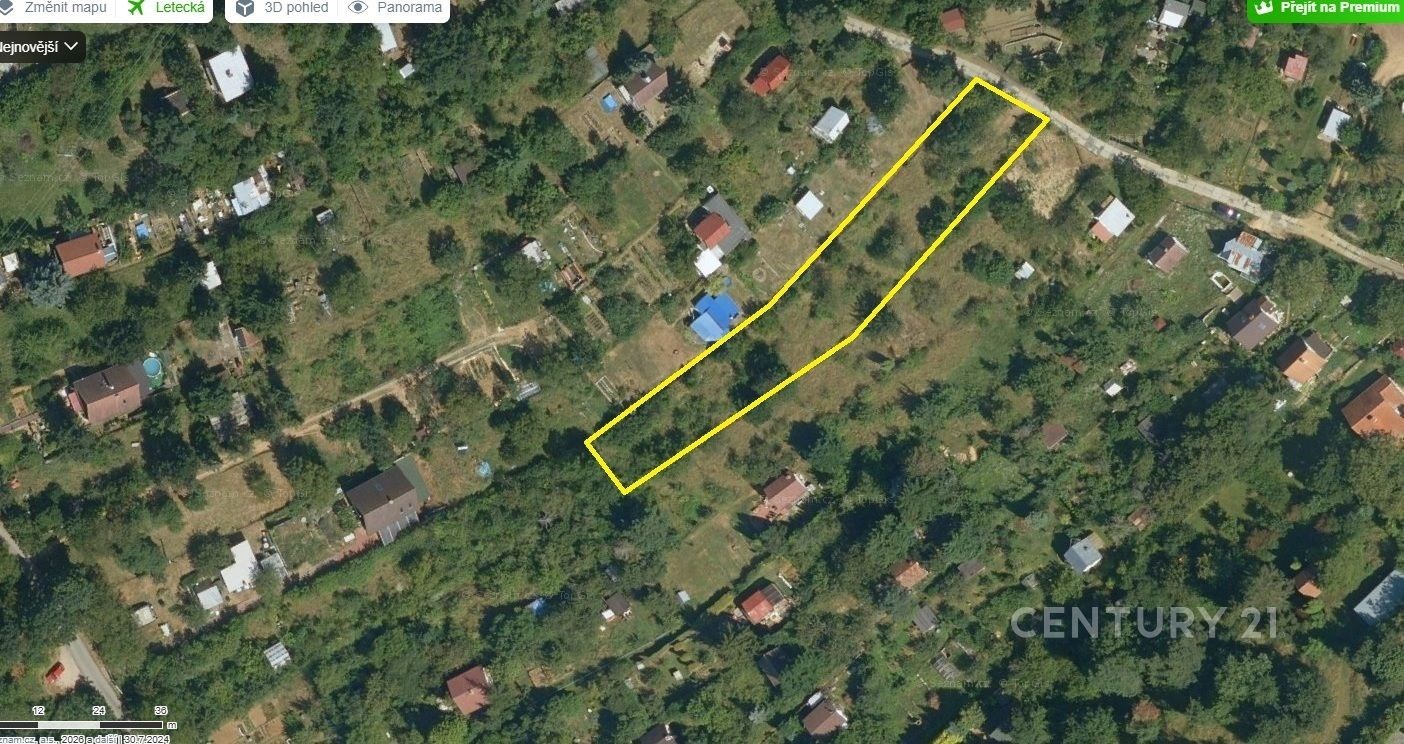Open the Panorama street view
Image resolution: width=1404 pixels, height=744 pixels.
(396, 8)
